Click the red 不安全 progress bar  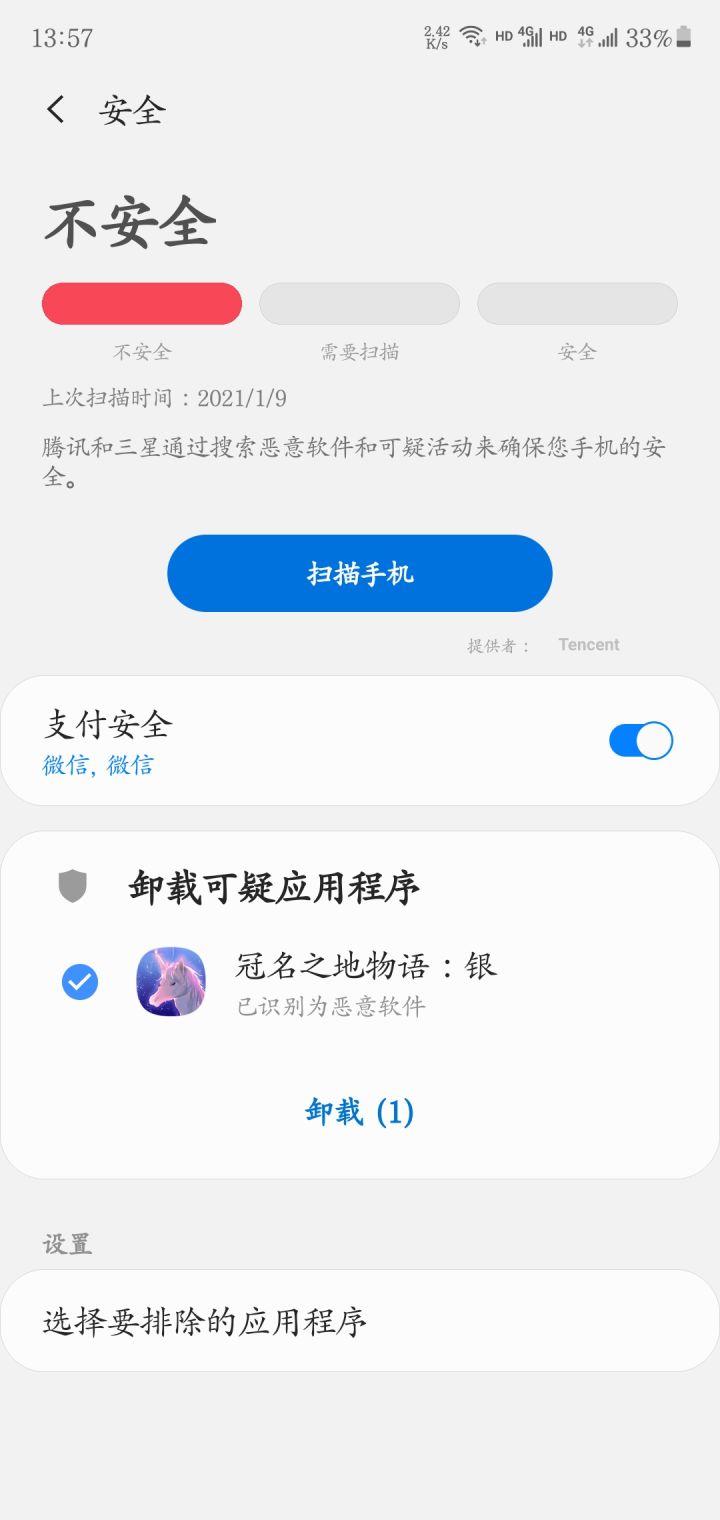140,303
